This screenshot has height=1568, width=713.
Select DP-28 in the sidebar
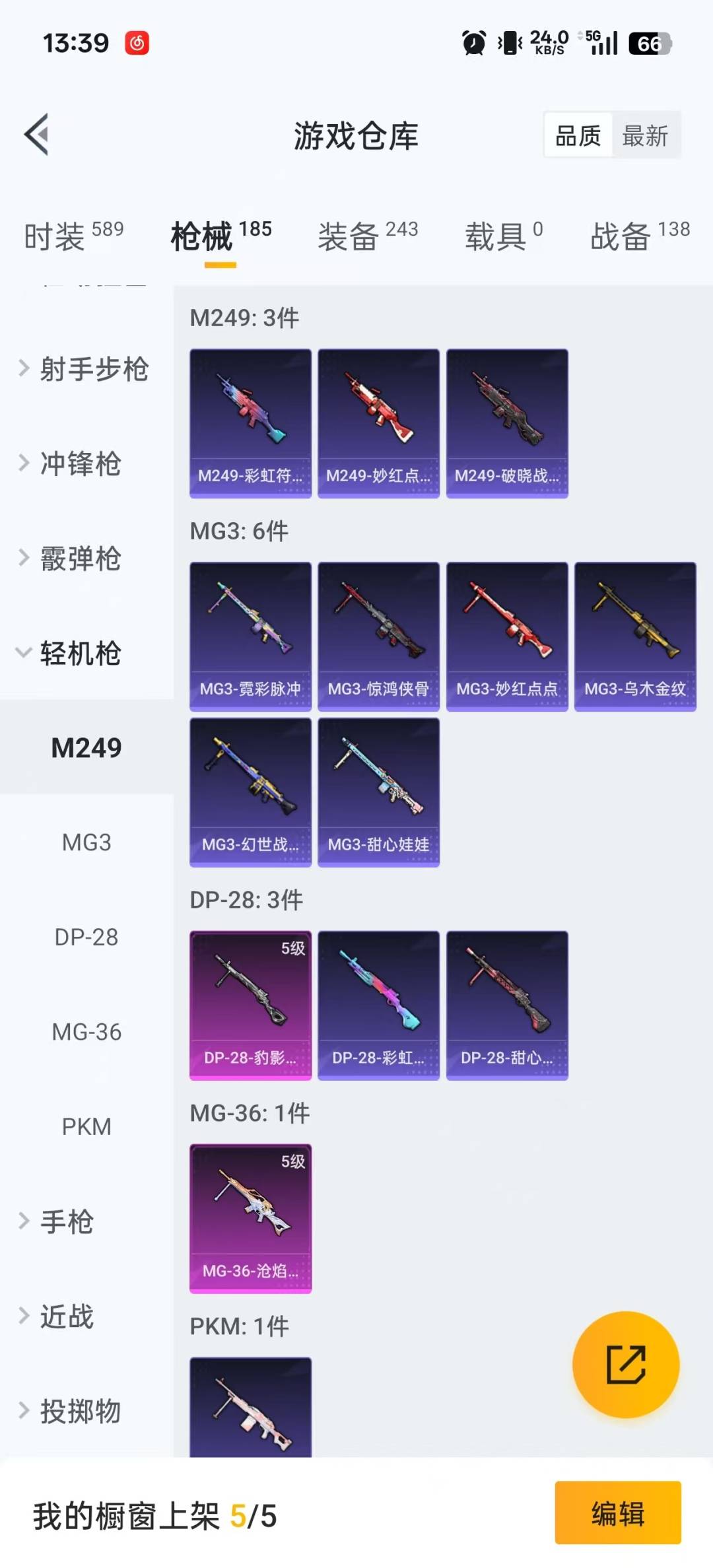tap(86, 937)
